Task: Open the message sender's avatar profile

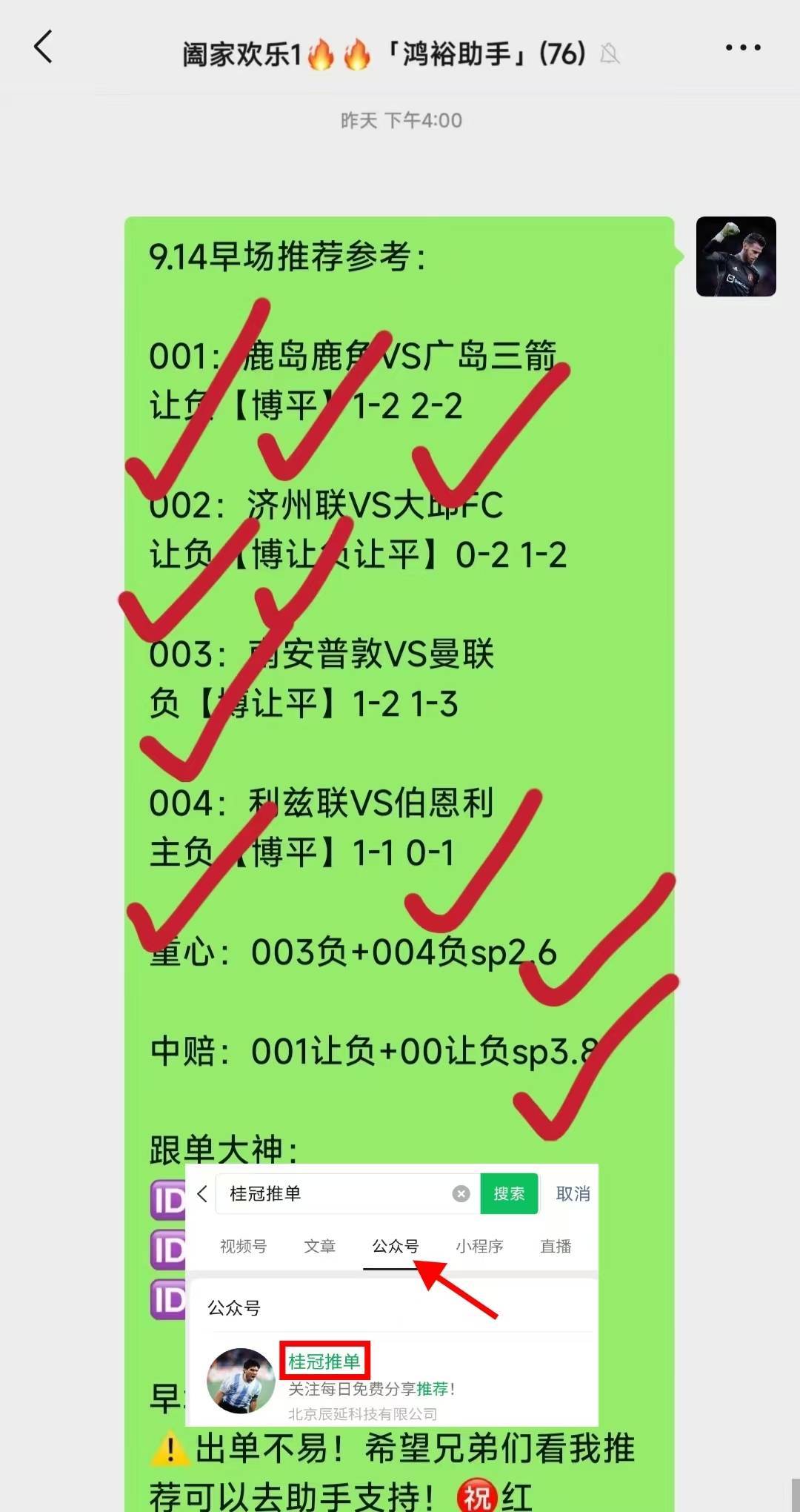Action: pyautogui.click(x=736, y=256)
